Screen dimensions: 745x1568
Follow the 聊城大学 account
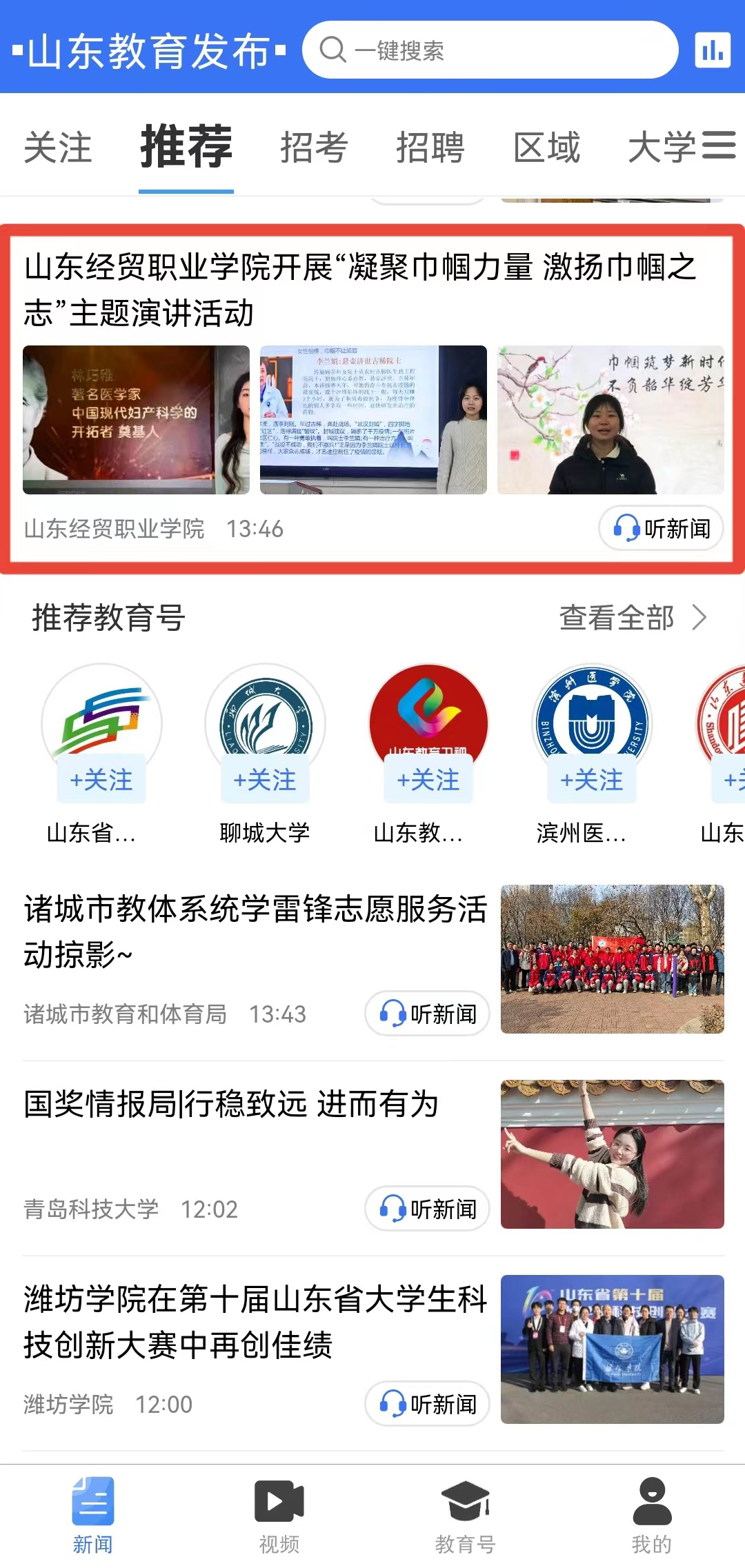pyautogui.click(x=265, y=780)
